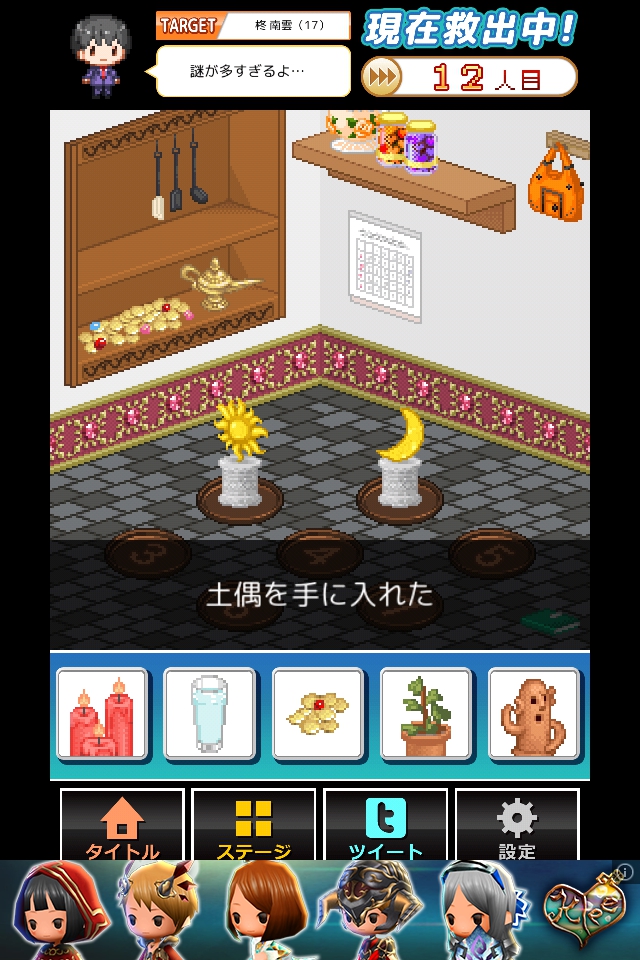The image size is (640, 960).
Task: Pick up the green book on the floor
Action: pos(551,621)
